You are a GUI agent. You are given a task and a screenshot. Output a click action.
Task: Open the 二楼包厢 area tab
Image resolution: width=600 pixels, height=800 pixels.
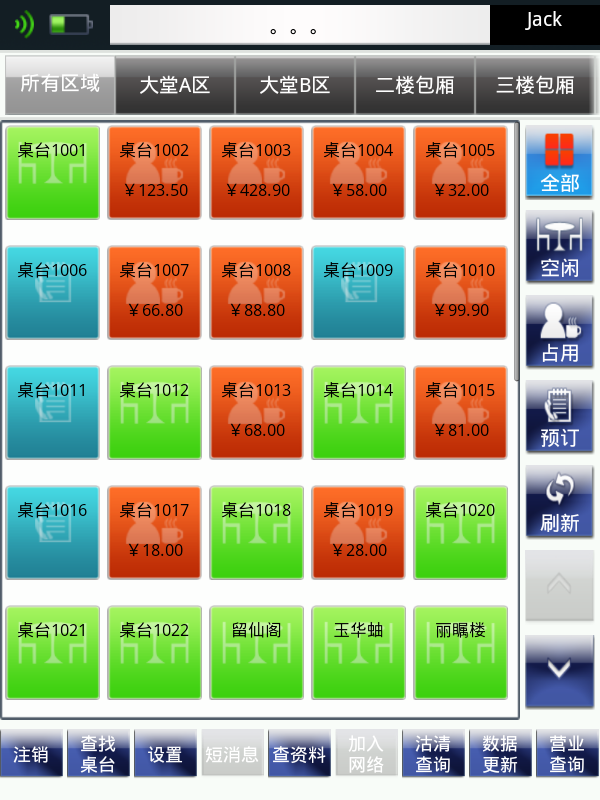415,85
